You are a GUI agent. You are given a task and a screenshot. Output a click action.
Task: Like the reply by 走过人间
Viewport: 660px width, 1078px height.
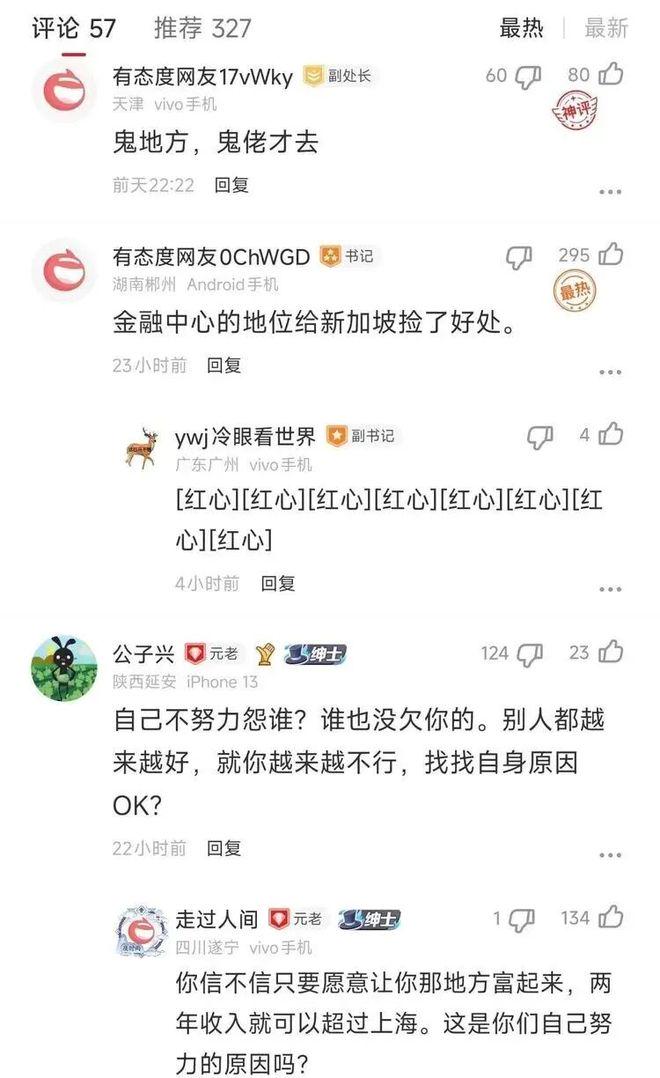point(610,918)
